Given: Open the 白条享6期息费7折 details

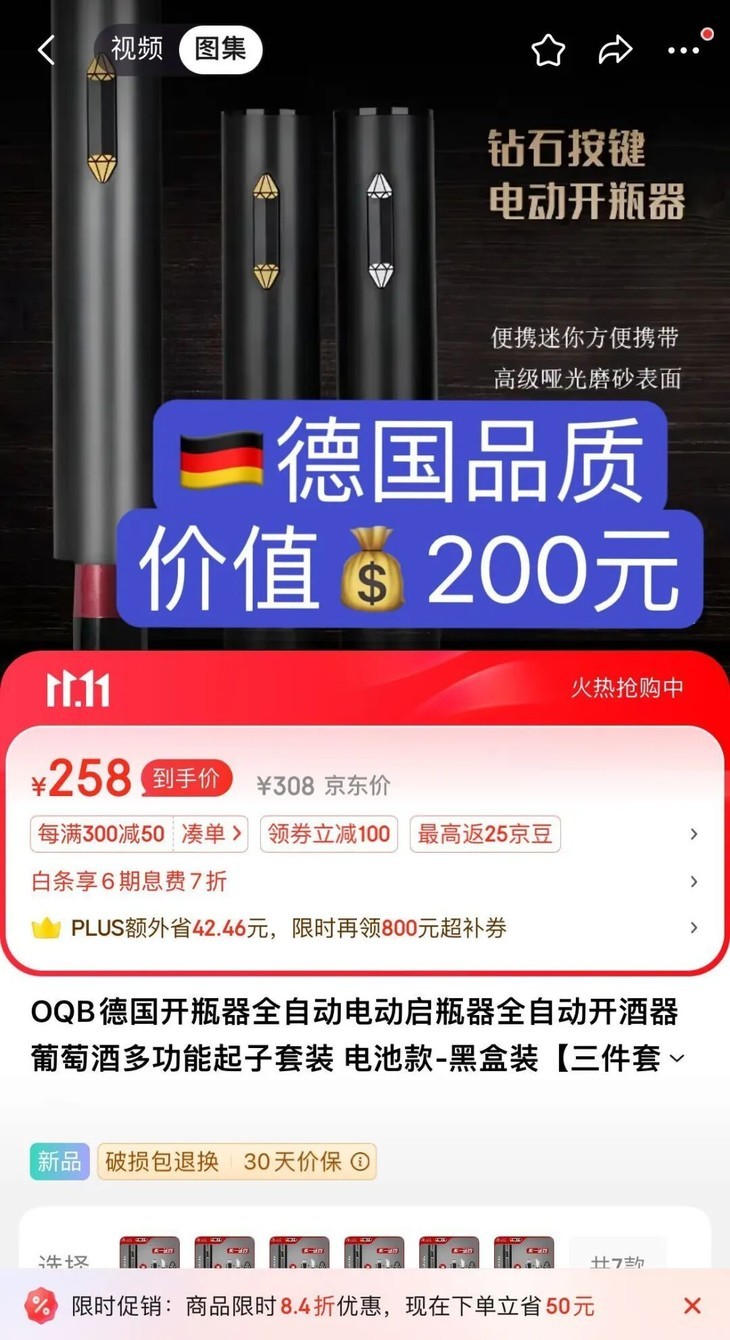Looking at the screenshot, I should point(130,881).
